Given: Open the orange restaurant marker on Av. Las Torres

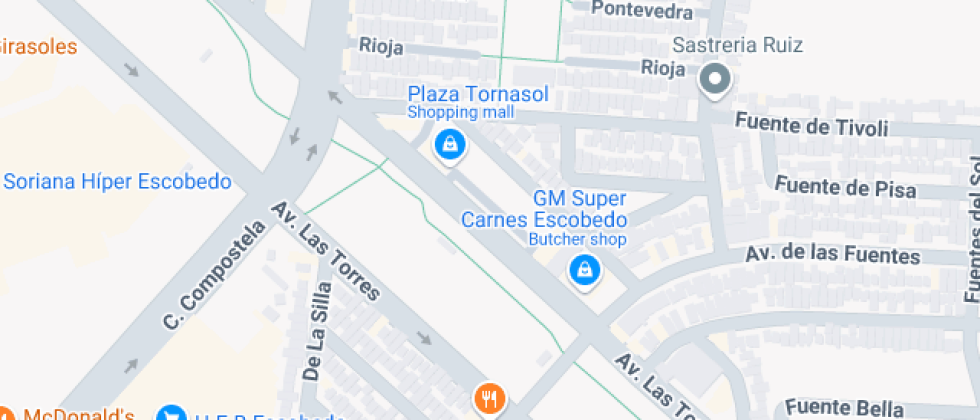Looking at the screenshot, I should coord(489,399).
